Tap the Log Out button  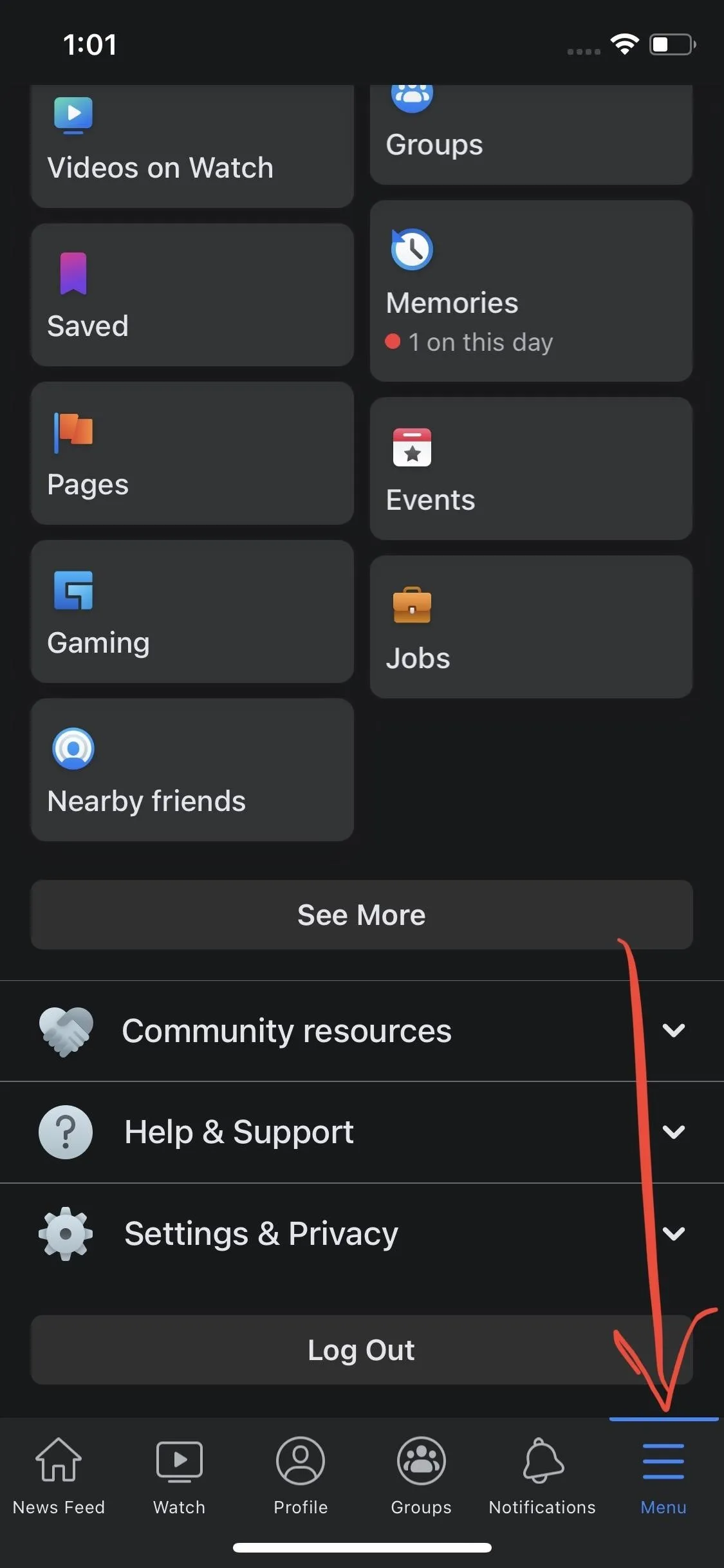click(x=362, y=1350)
